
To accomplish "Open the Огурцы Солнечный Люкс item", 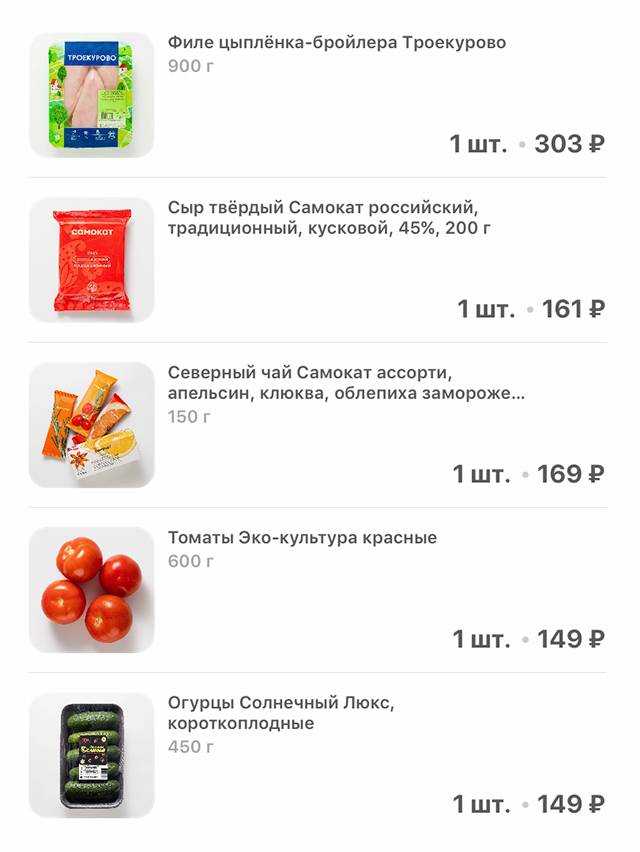I will (281, 713).
